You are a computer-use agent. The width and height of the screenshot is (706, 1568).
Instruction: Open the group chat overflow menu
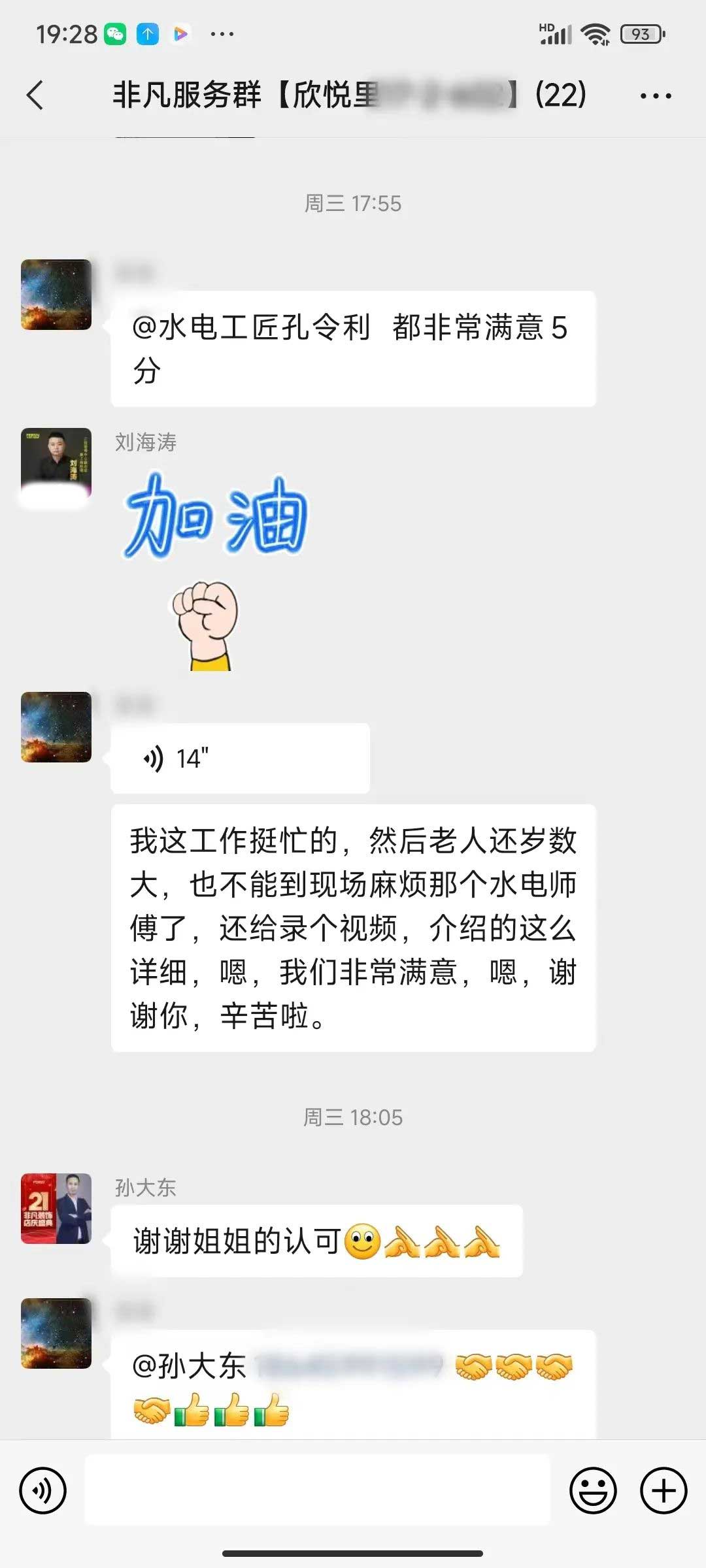coord(656,96)
